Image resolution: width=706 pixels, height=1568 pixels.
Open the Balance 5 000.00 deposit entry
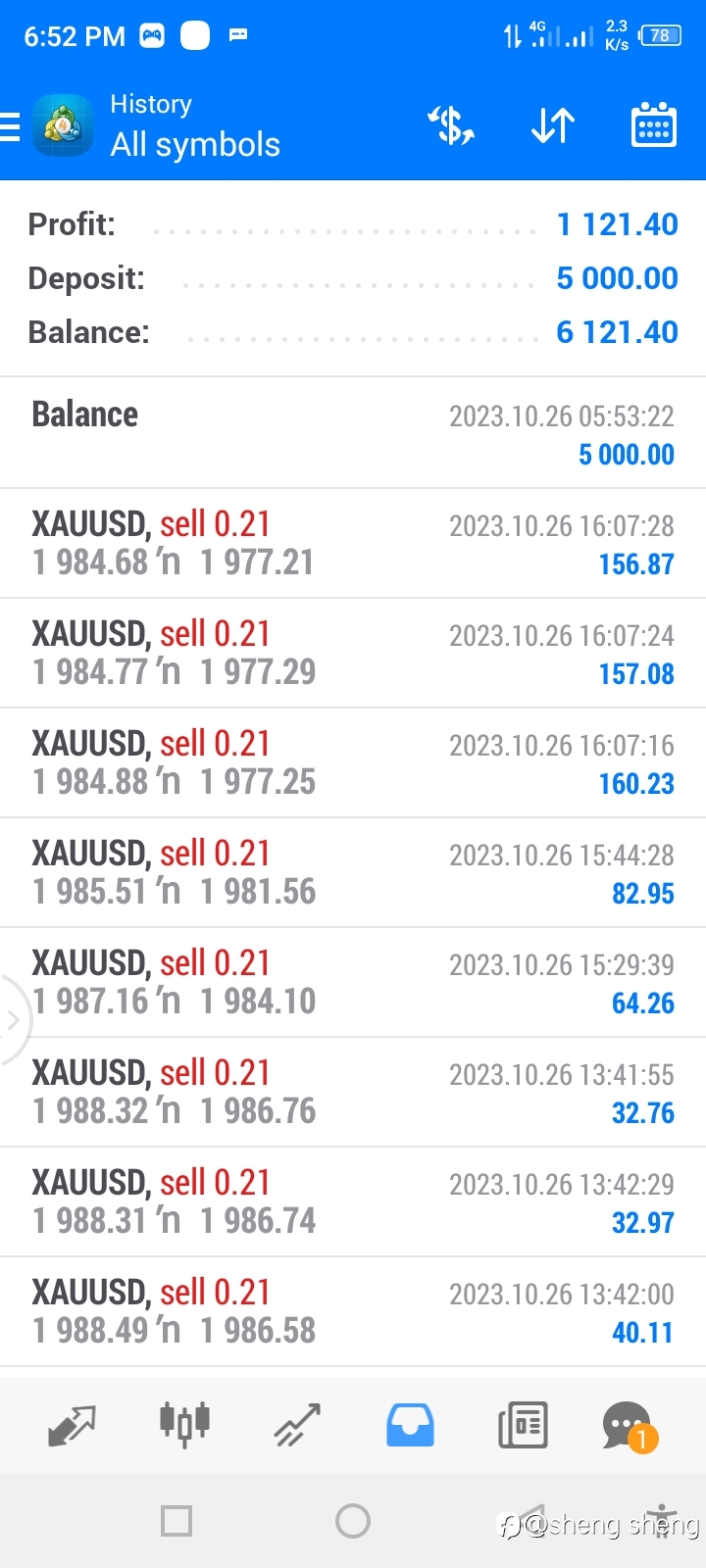click(353, 433)
